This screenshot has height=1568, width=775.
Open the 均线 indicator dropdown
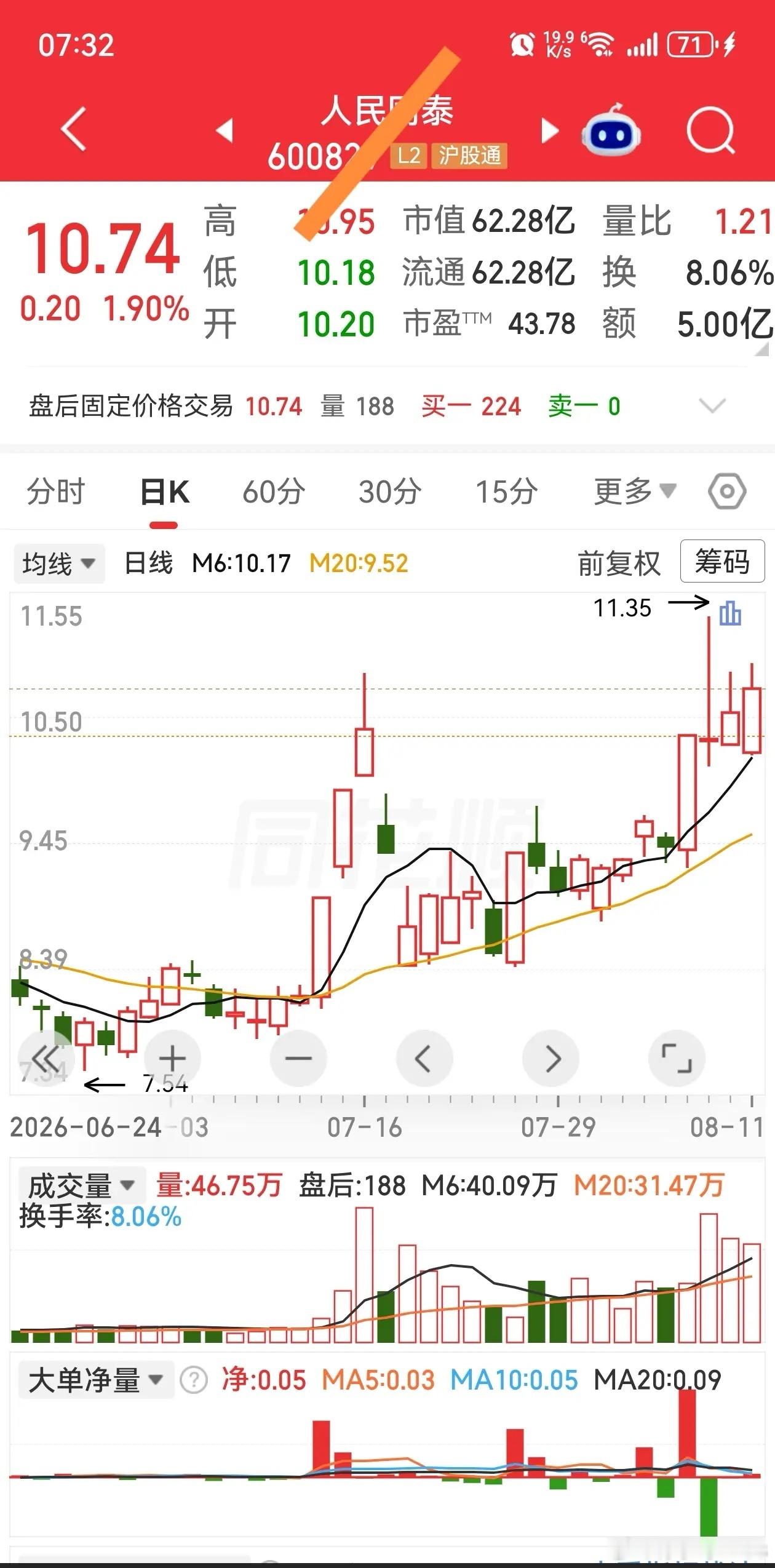tap(59, 563)
